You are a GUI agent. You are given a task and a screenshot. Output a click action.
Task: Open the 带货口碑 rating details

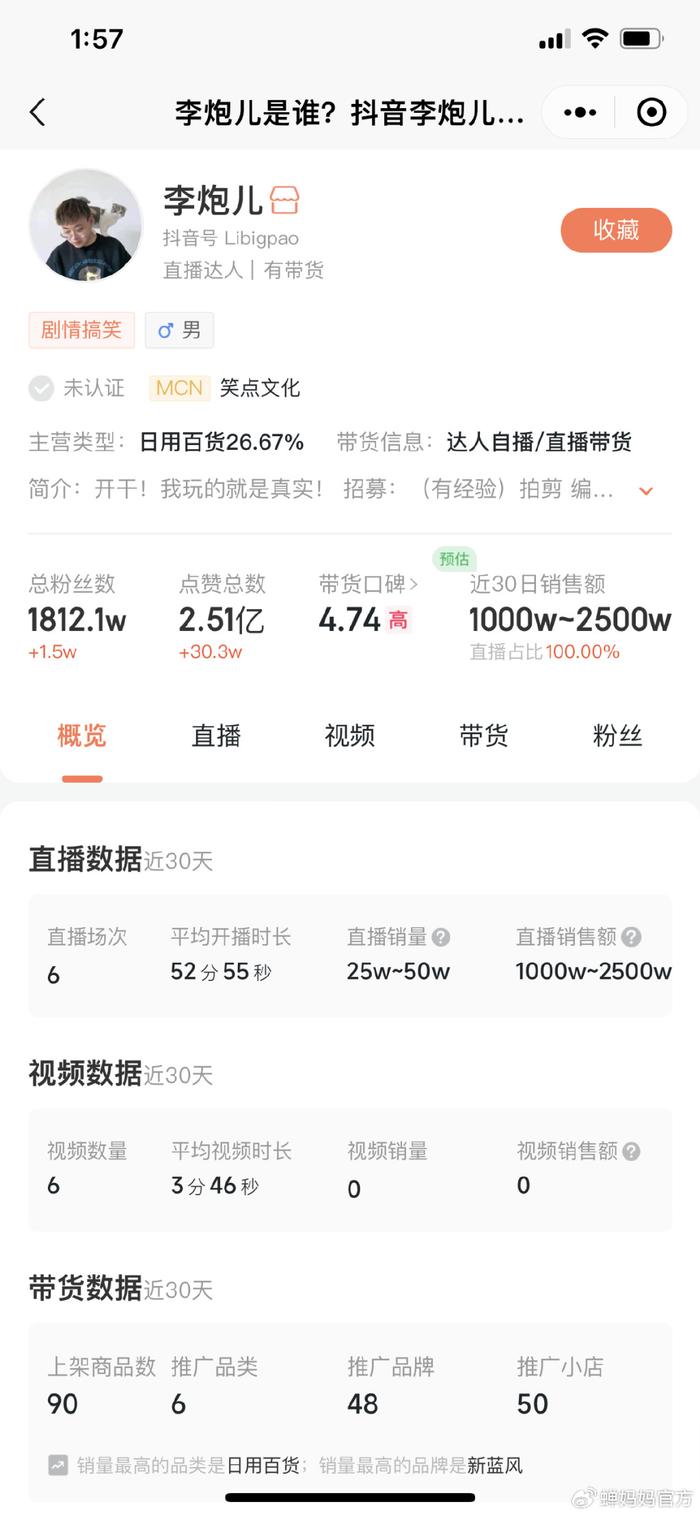pyautogui.click(x=369, y=584)
